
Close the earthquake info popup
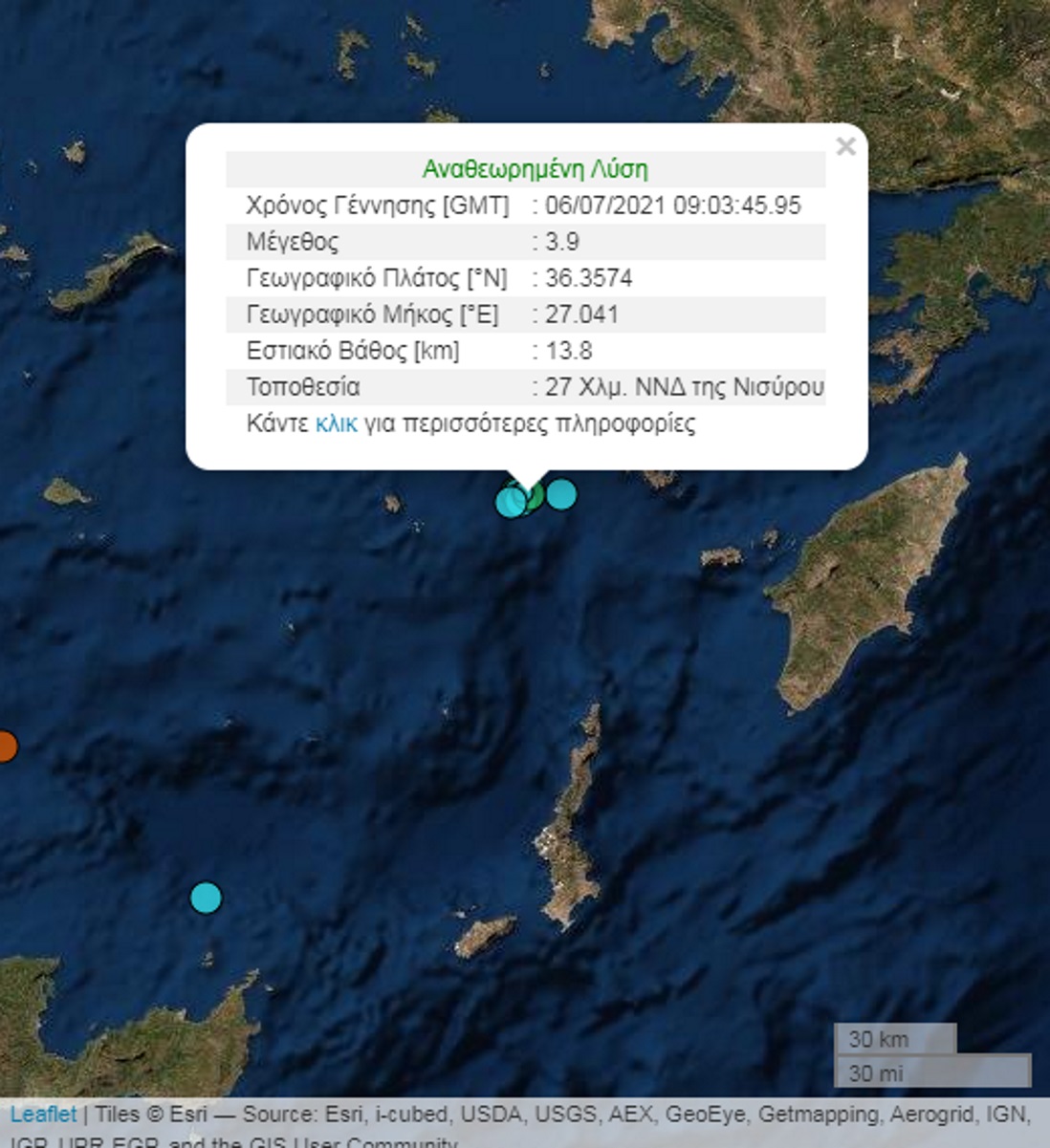845,146
